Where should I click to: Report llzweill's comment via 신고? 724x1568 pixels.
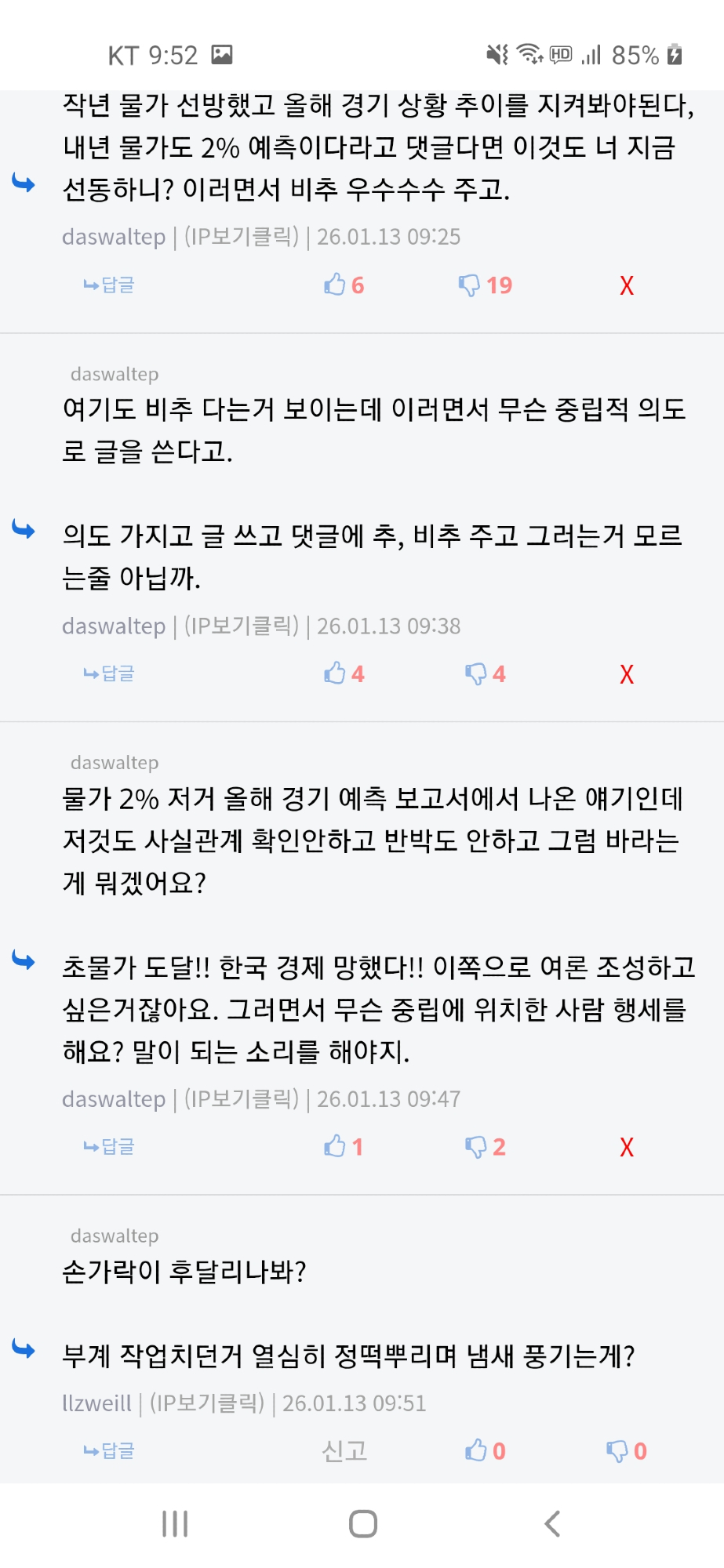click(x=344, y=1450)
